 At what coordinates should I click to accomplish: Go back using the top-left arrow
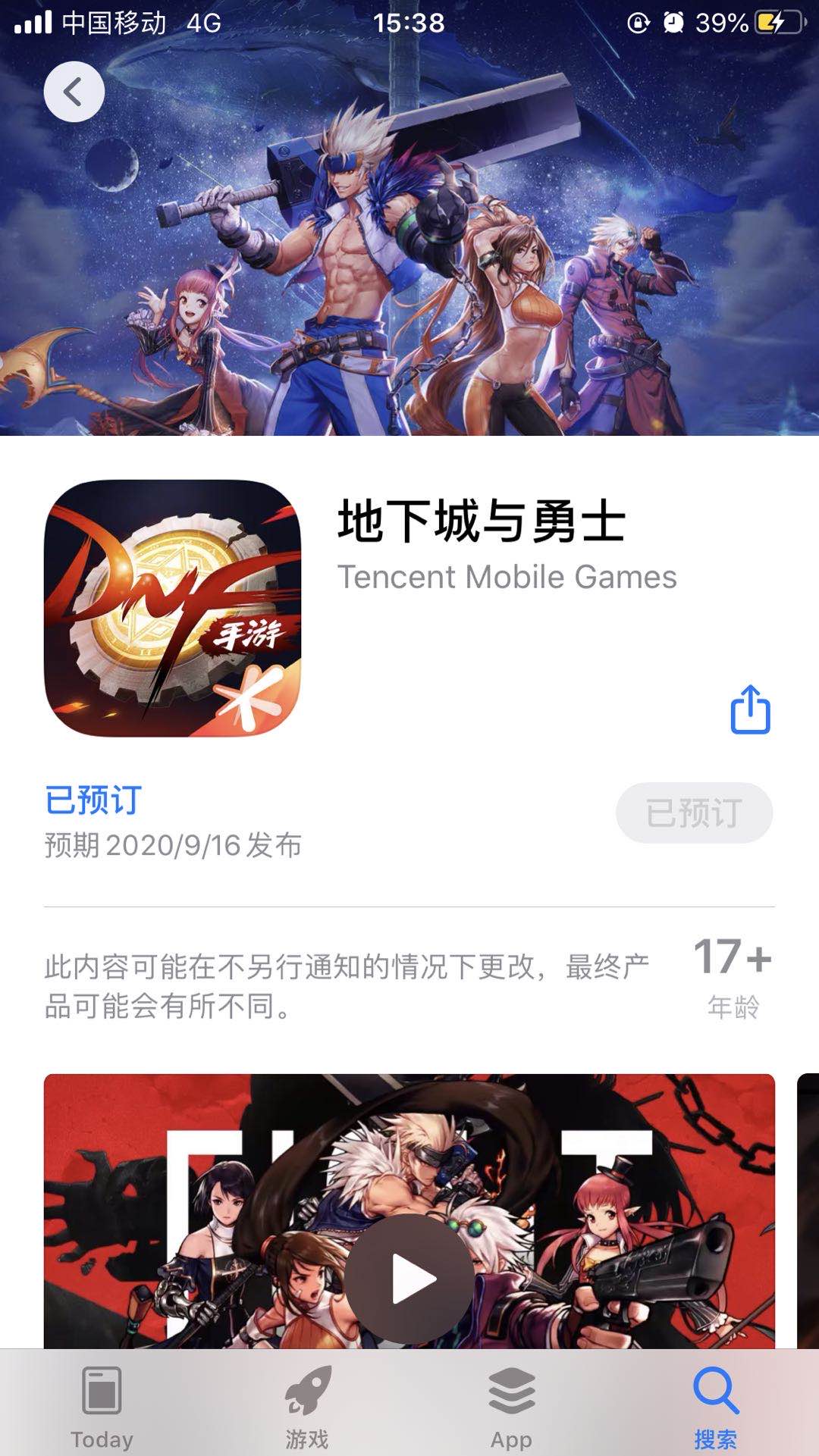[x=74, y=92]
